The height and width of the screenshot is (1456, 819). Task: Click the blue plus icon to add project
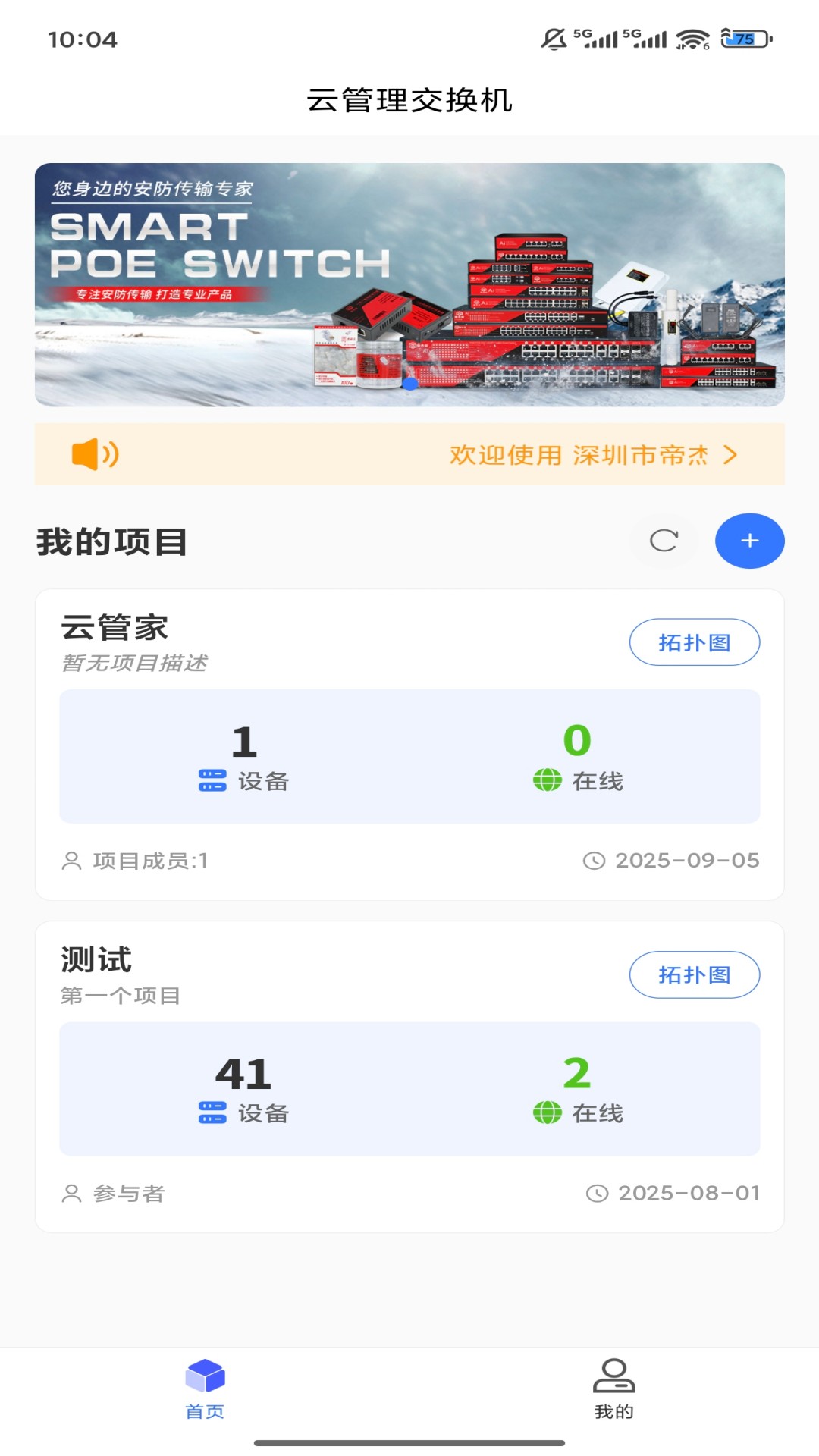(749, 541)
